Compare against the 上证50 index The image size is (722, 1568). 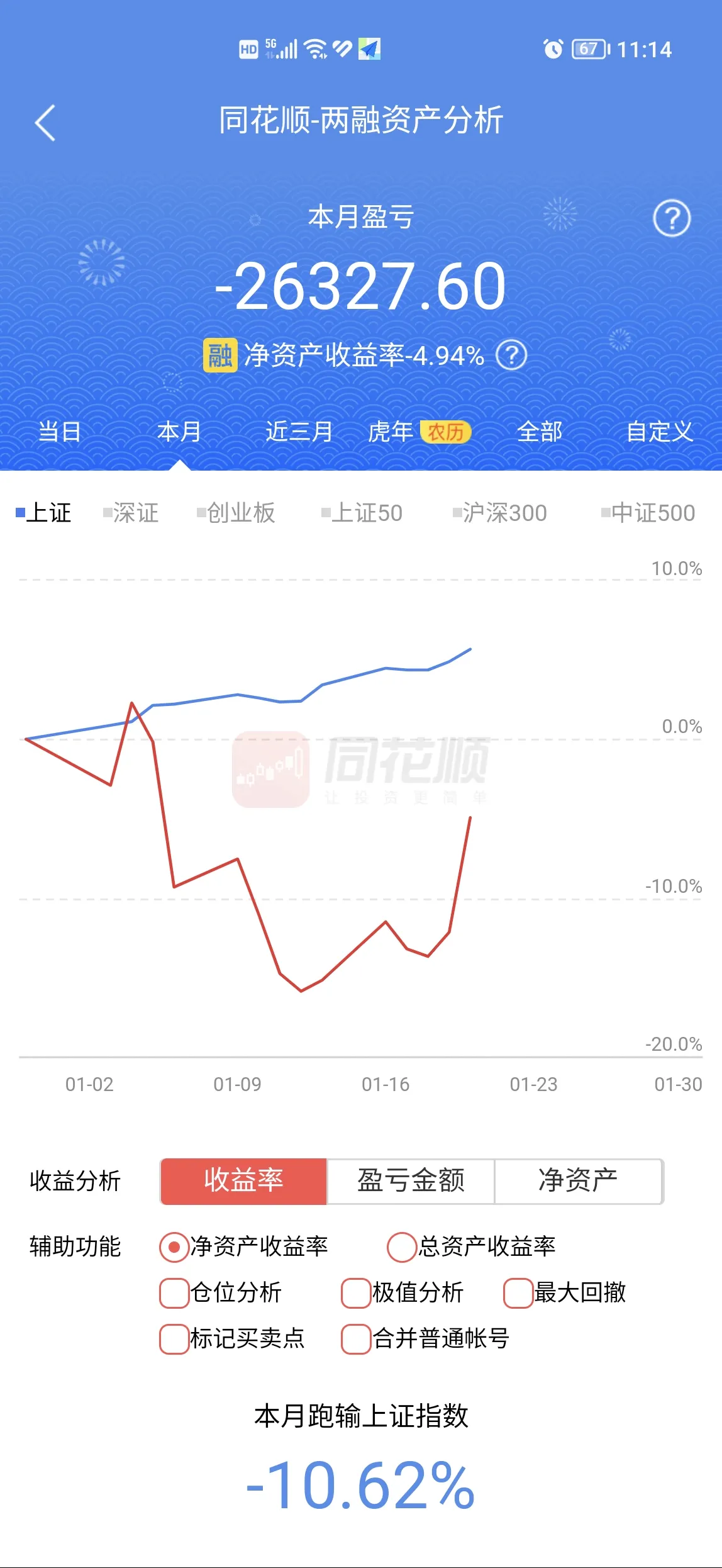pos(362,513)
